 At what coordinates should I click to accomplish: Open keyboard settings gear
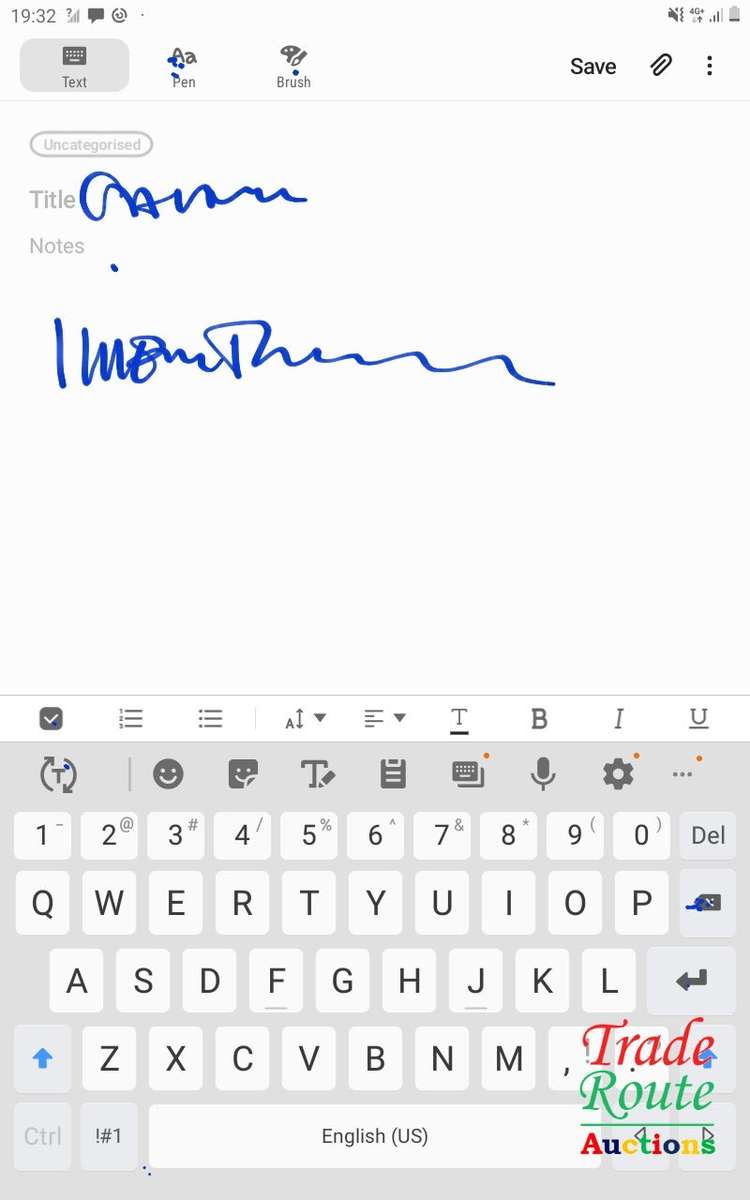[x=618, y=773]
